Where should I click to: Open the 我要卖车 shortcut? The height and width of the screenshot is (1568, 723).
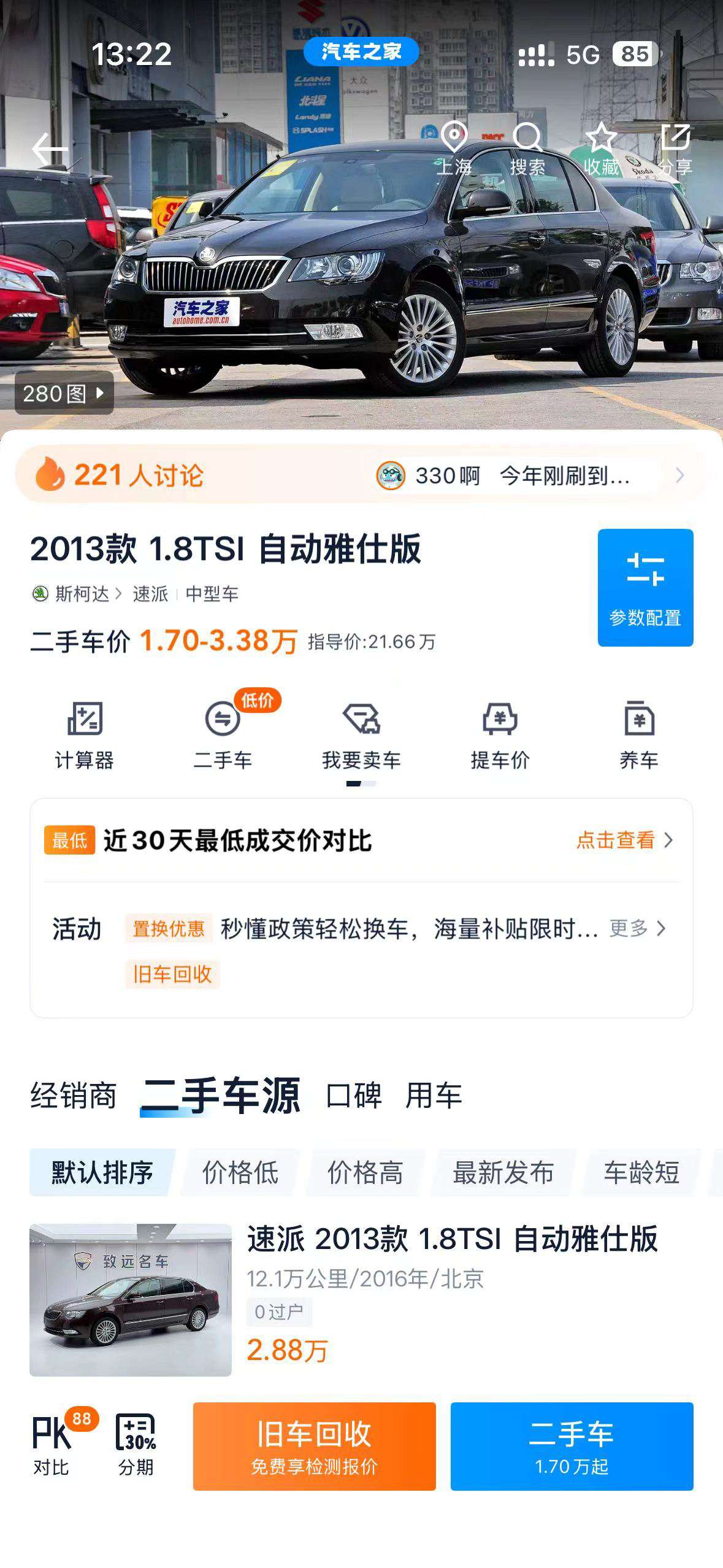361,735
